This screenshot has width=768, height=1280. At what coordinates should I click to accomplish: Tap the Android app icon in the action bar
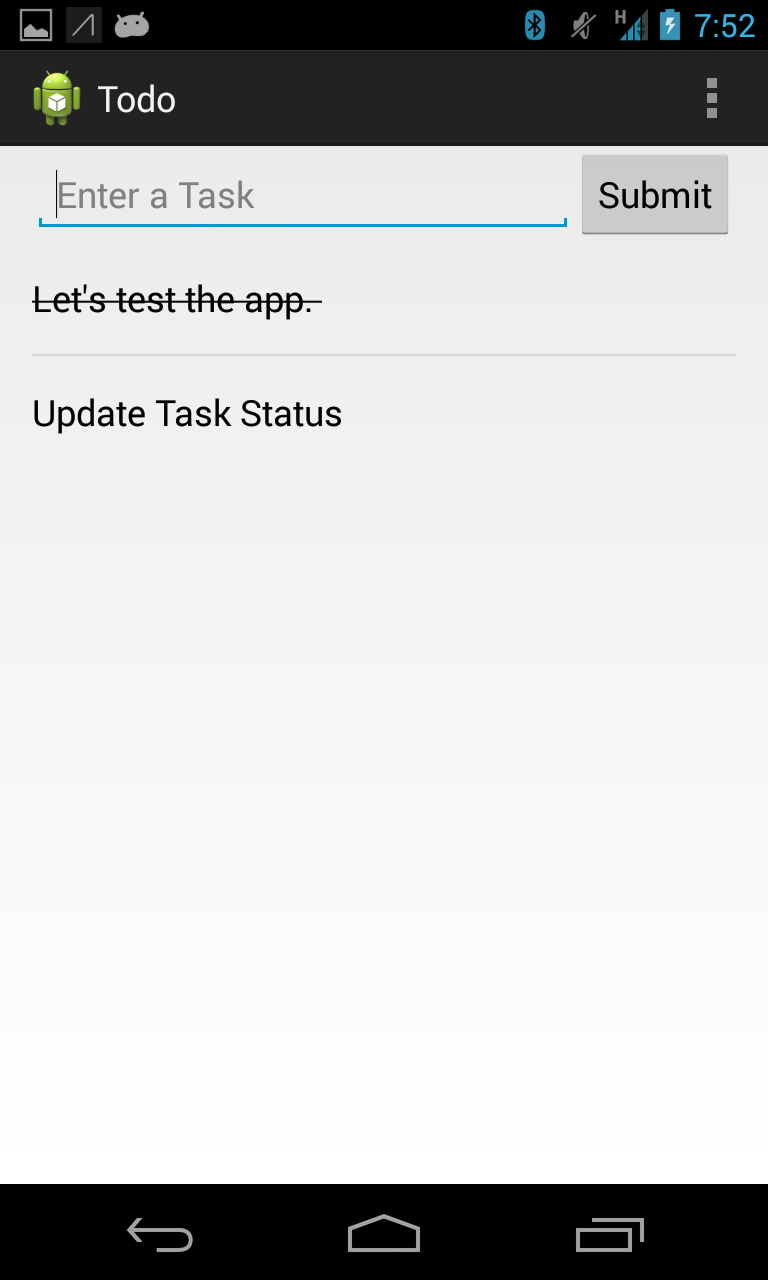tap(57, 97)
